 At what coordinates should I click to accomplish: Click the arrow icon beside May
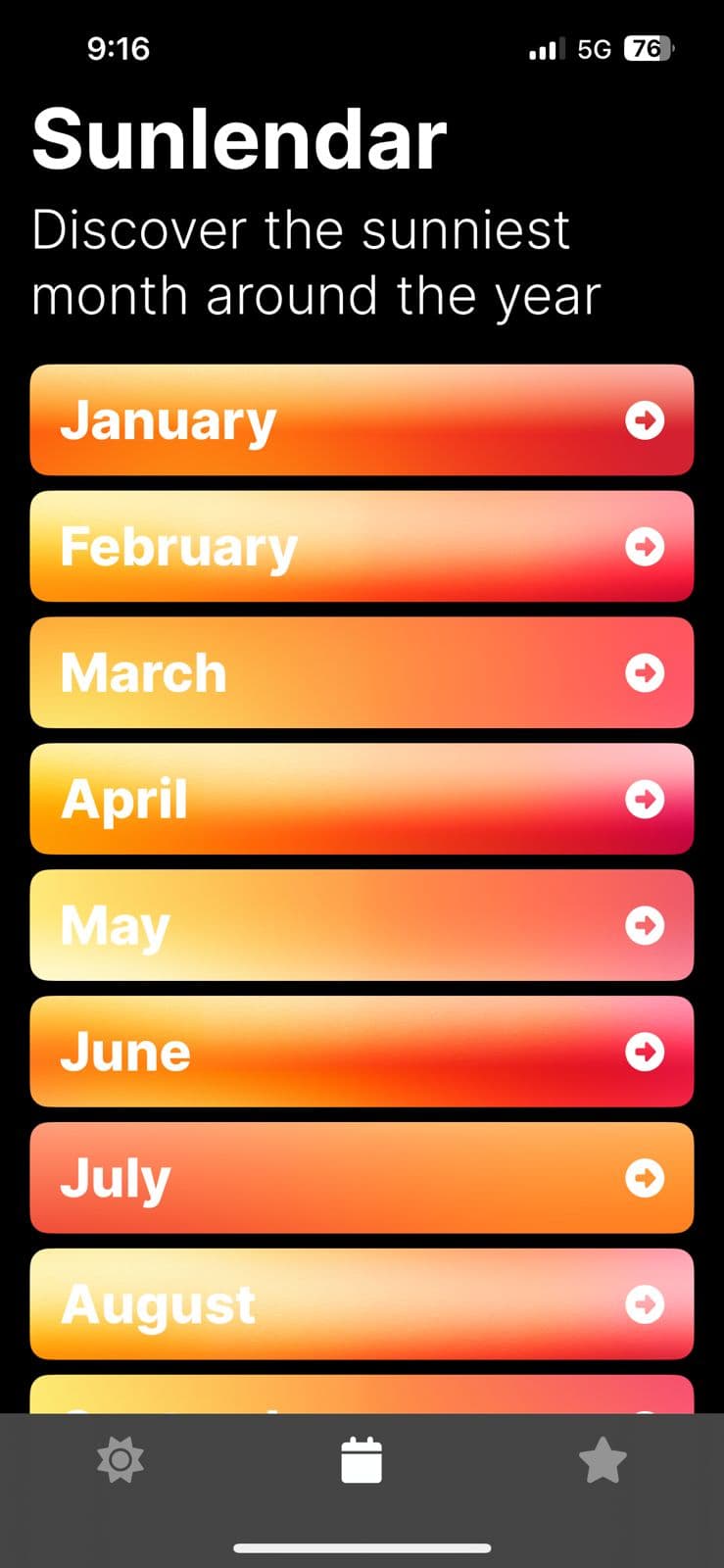point(645,925)
